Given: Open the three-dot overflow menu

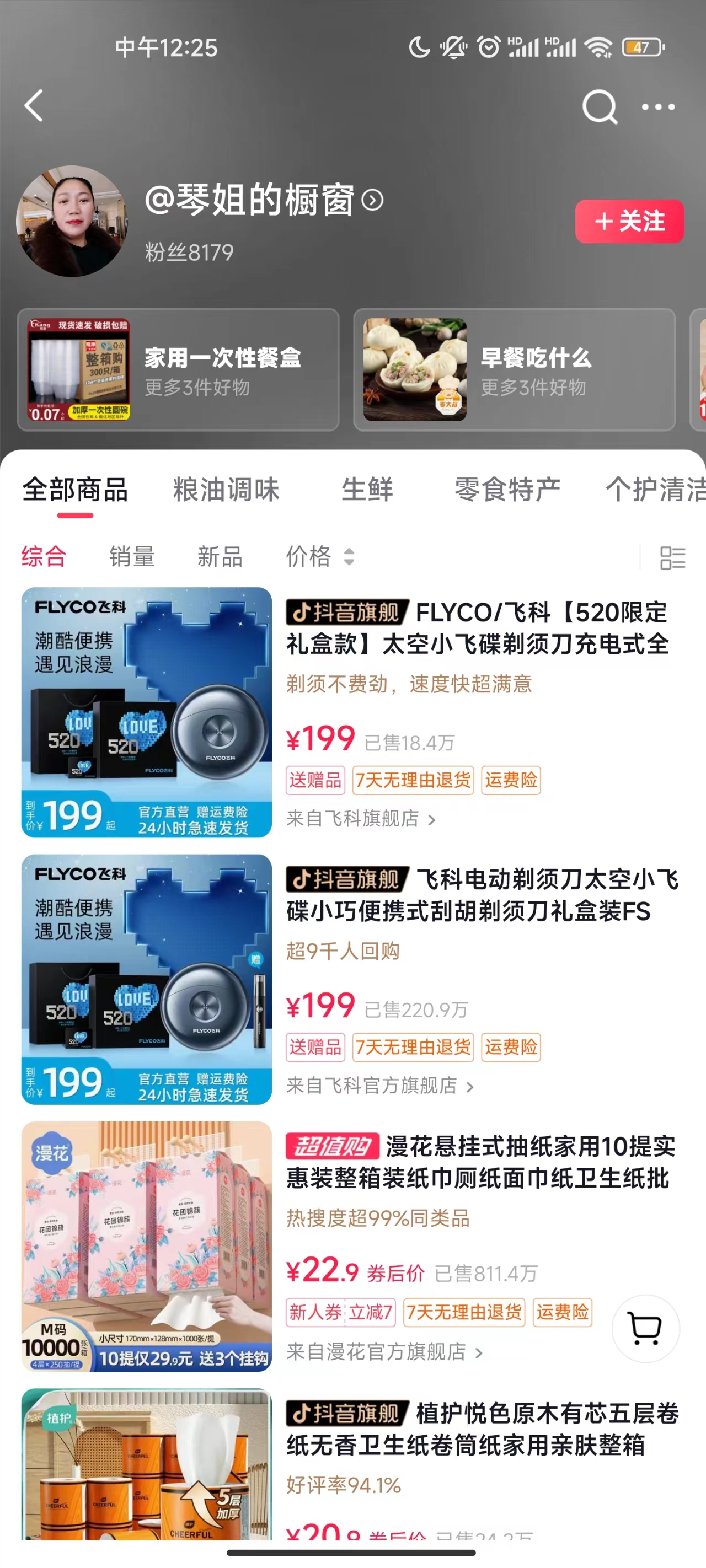Looking at the screenshot, I should click(x=658, y=107).
